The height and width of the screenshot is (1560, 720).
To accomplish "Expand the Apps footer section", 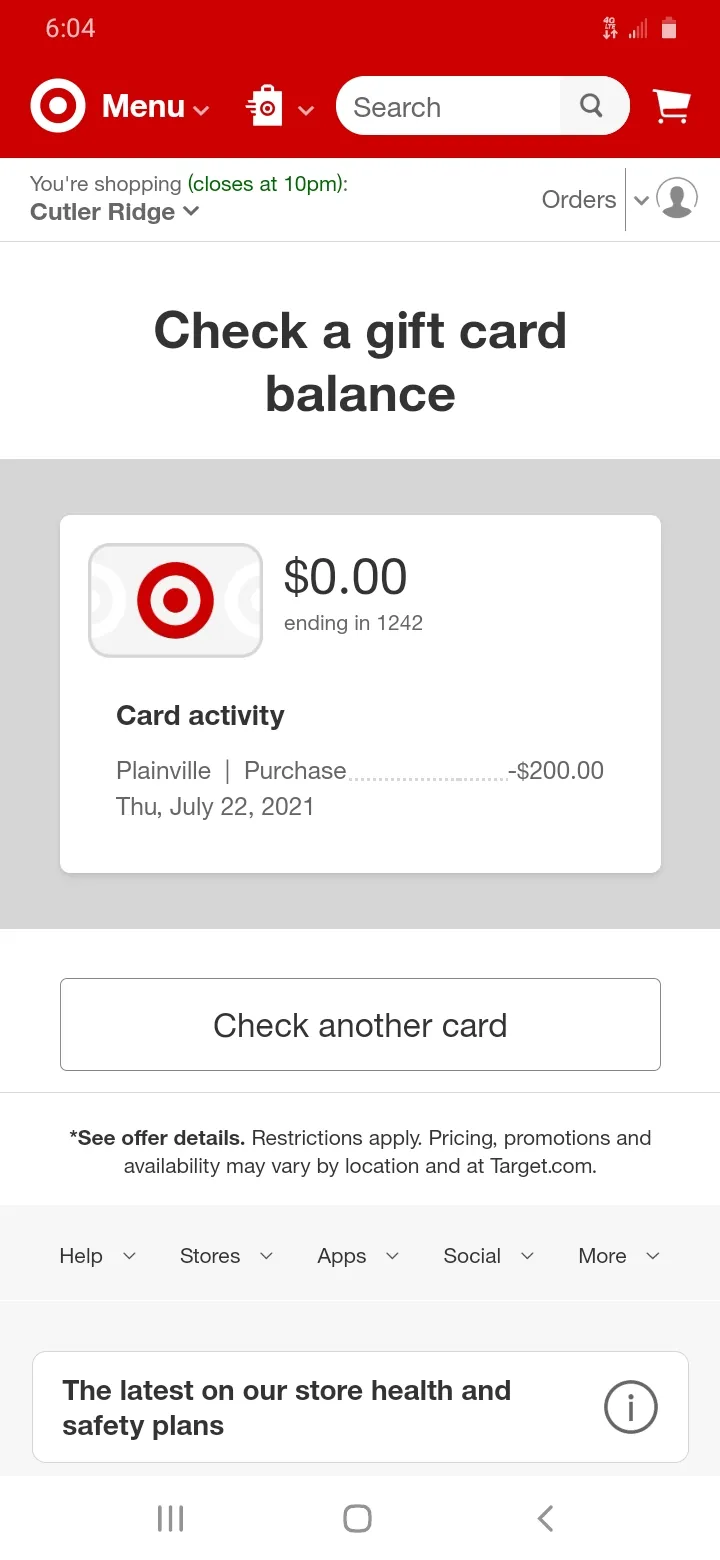I will [358, 1256].
